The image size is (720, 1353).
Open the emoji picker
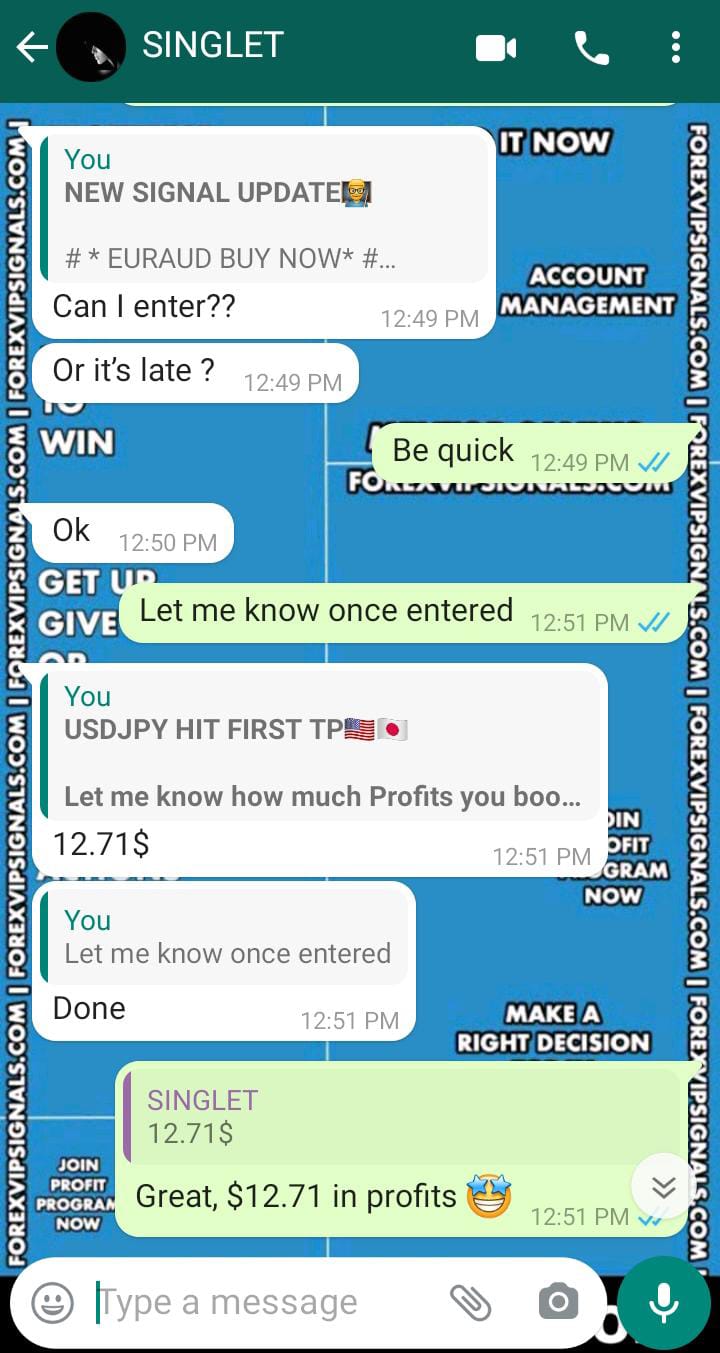[x=52, y=1302]
